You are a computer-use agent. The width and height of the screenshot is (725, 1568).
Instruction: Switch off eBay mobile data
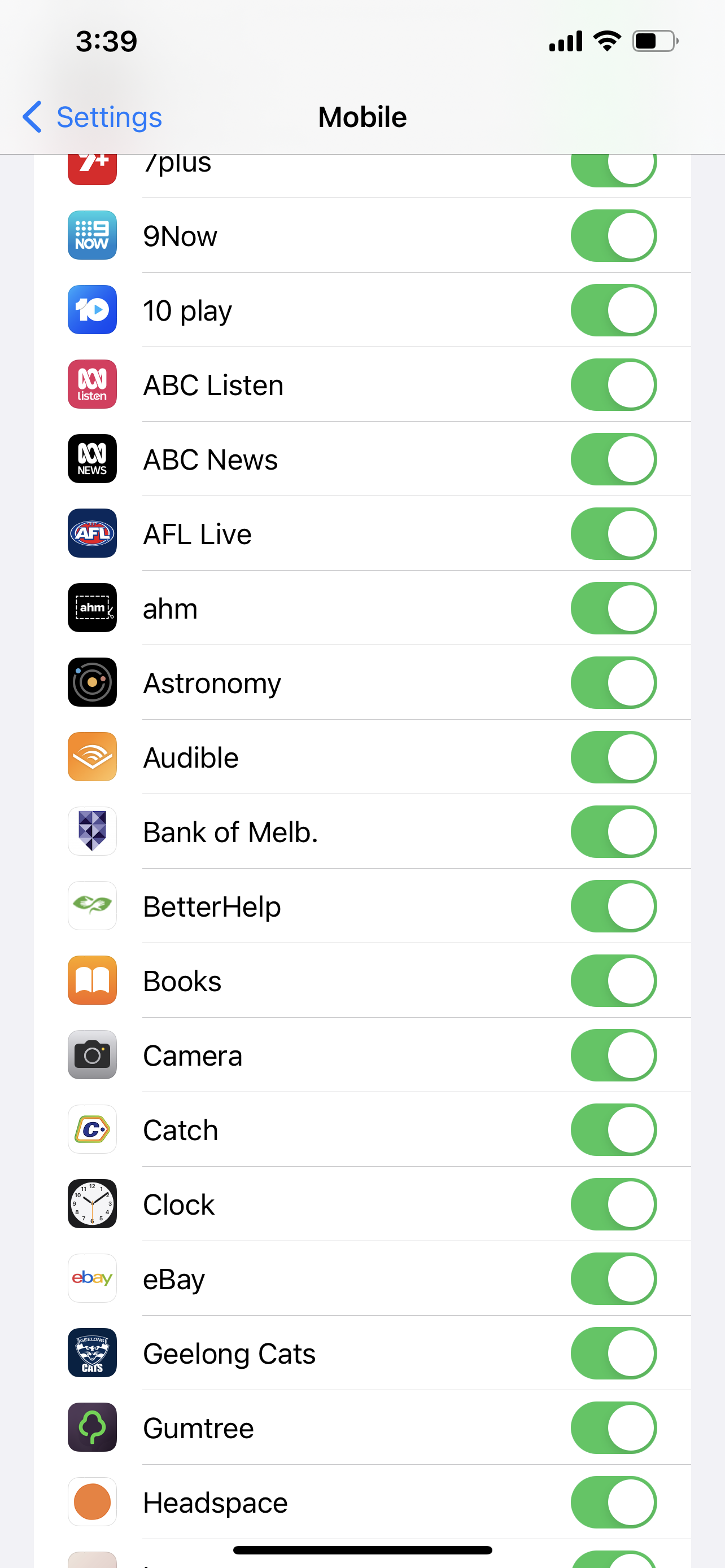tap(613, 1279)
